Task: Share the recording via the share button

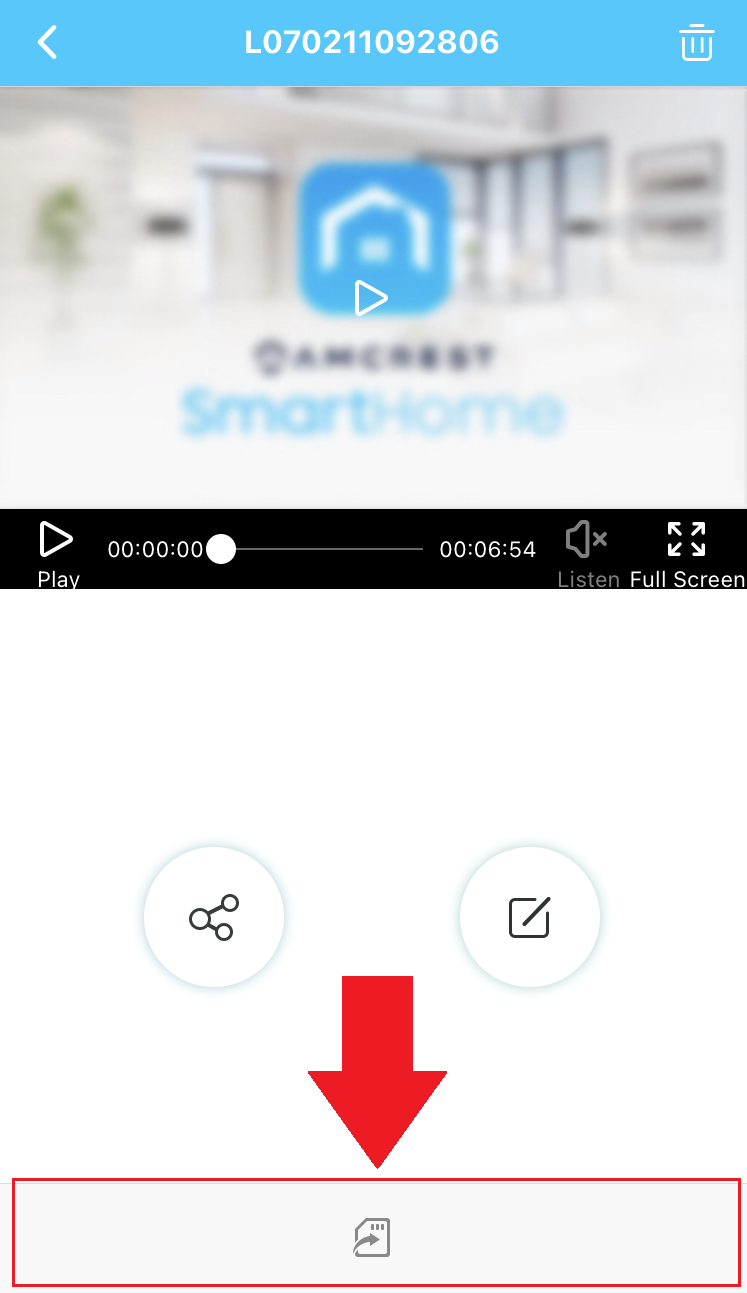Action: (x=214, y=917)
